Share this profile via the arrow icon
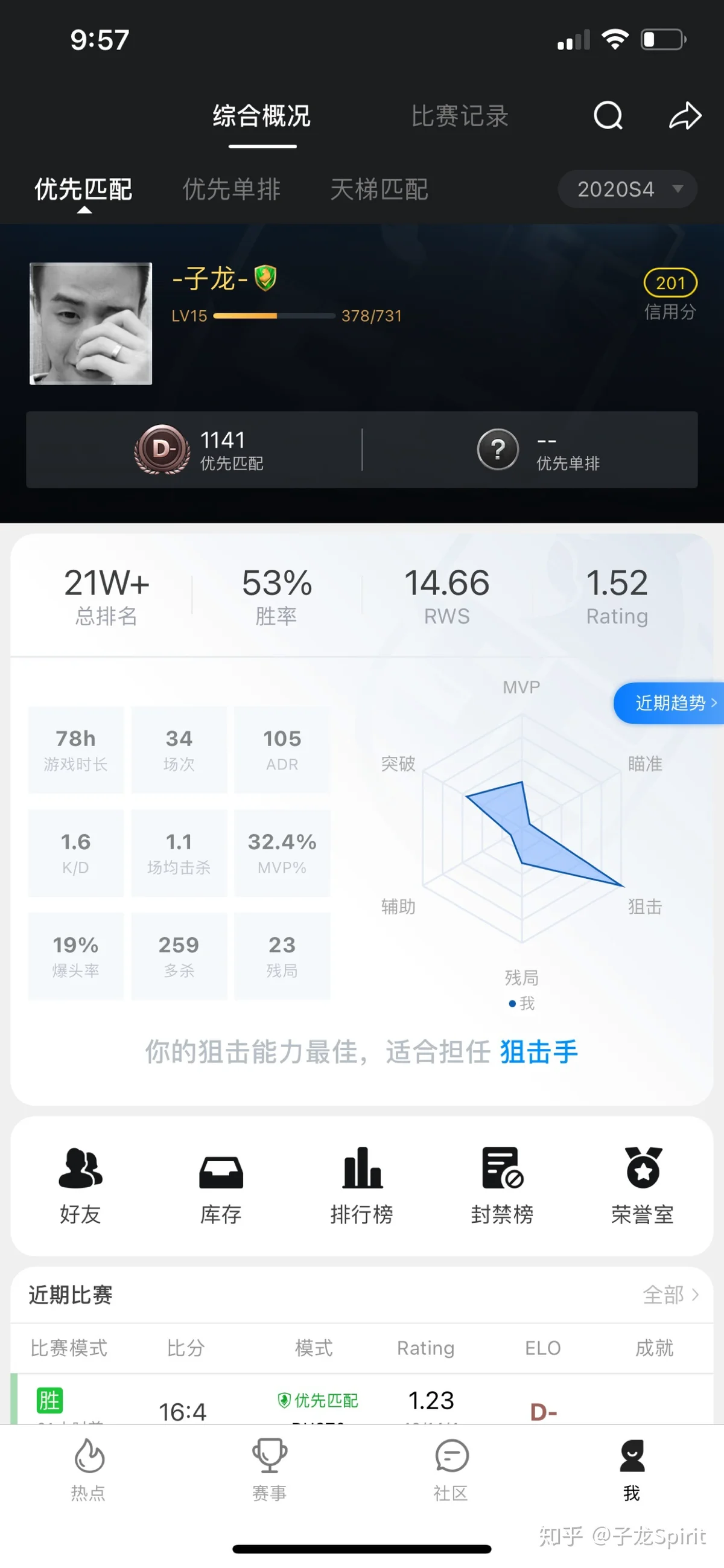The width and height of the screenshot is (724, 1568). pos(685,116)
